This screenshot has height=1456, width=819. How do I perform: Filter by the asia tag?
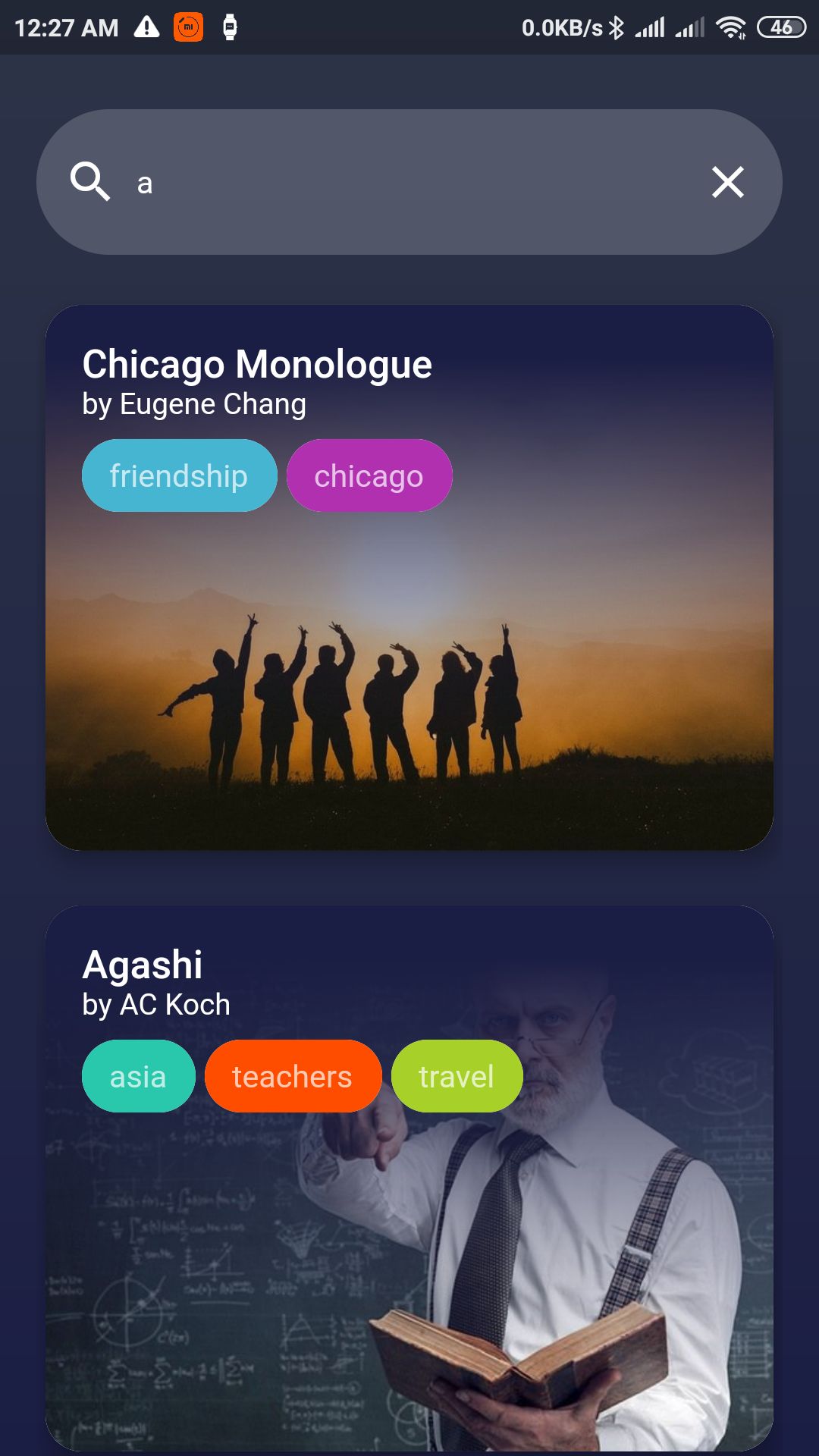pyautogui.click(x=138, y=1076)
